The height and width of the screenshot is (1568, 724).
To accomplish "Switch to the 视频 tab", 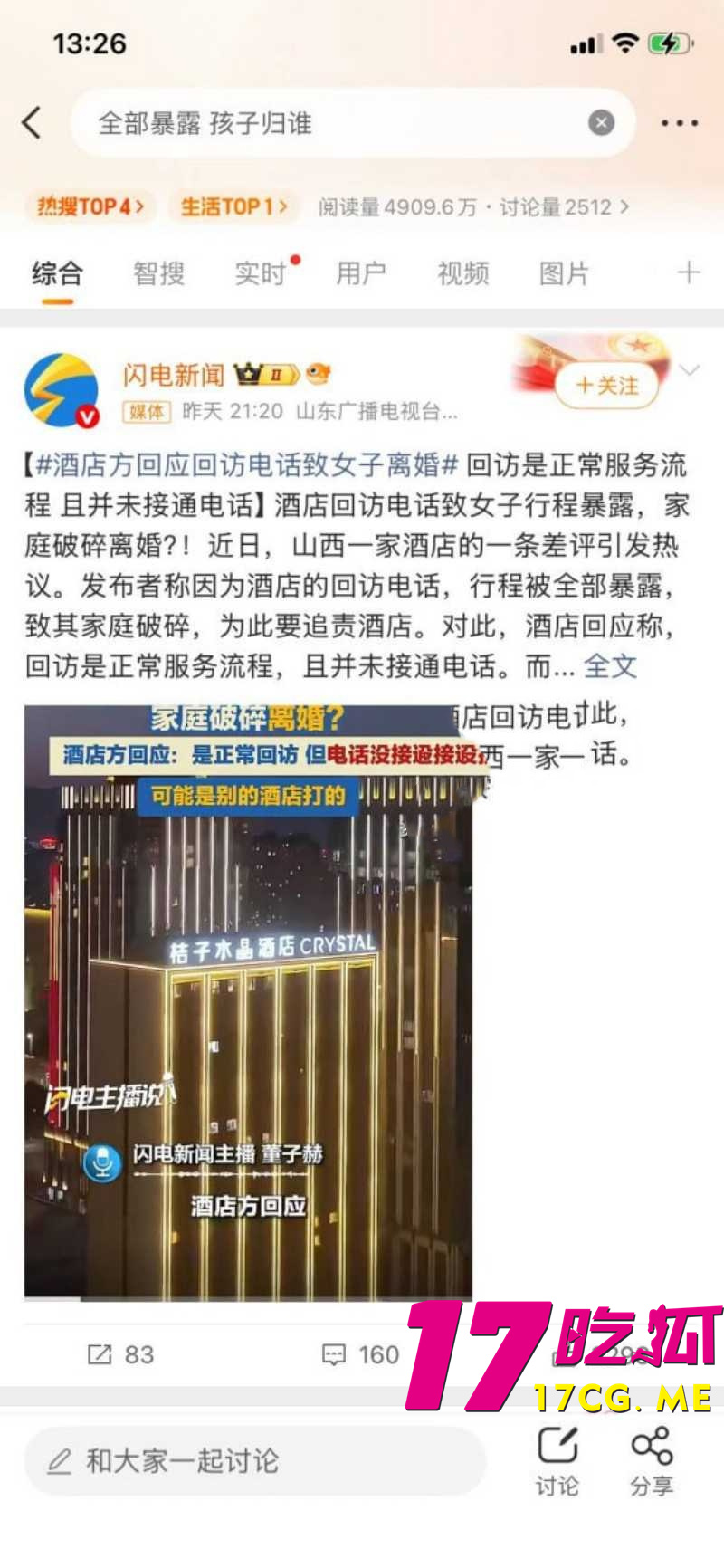I will point(463,272).
